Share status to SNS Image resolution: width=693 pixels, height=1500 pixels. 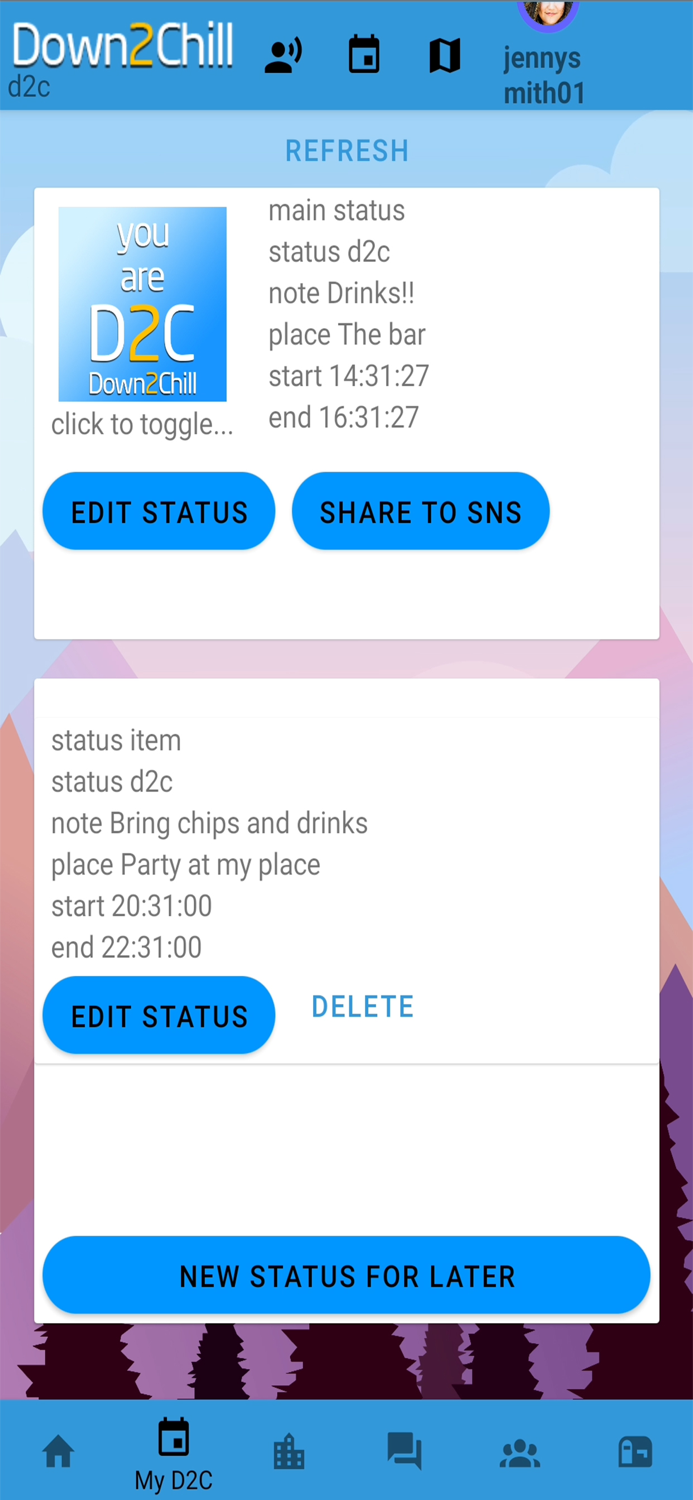point(421,512)
